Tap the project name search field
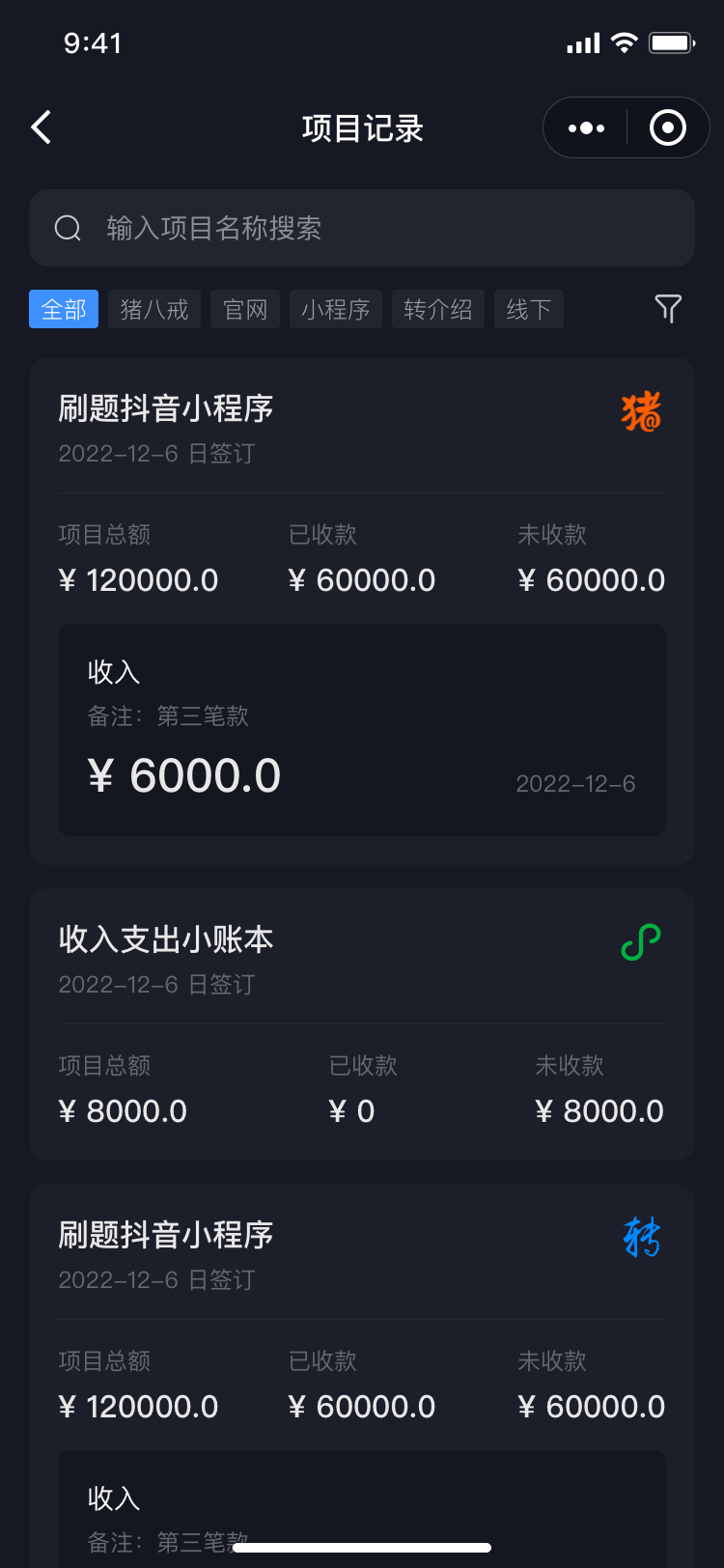The image size is (724, 1568). point(362,228)
